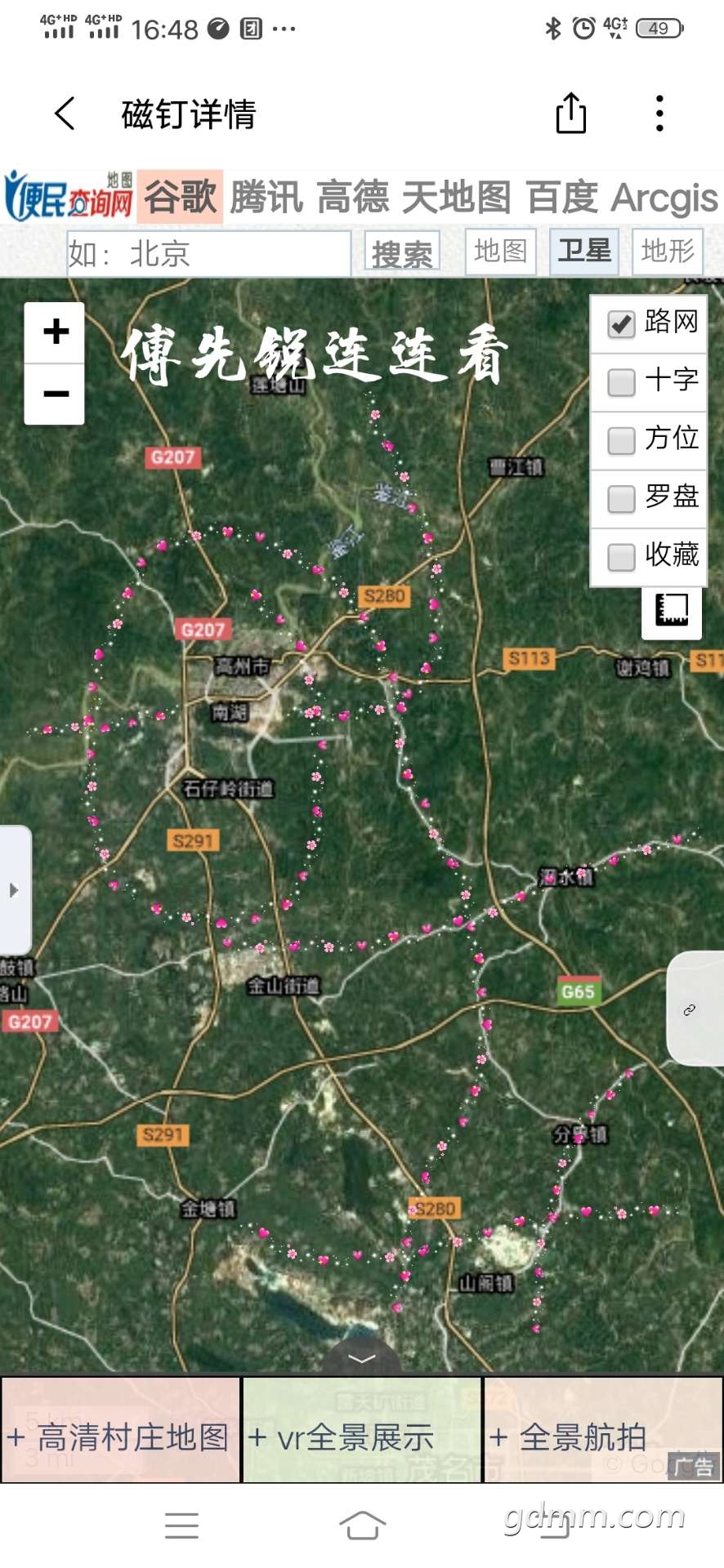This screenshot has height=1568, width=724.
Task: Go back from 磁钉详情 page
Action: pyautogui.click(x=65, y=114)
